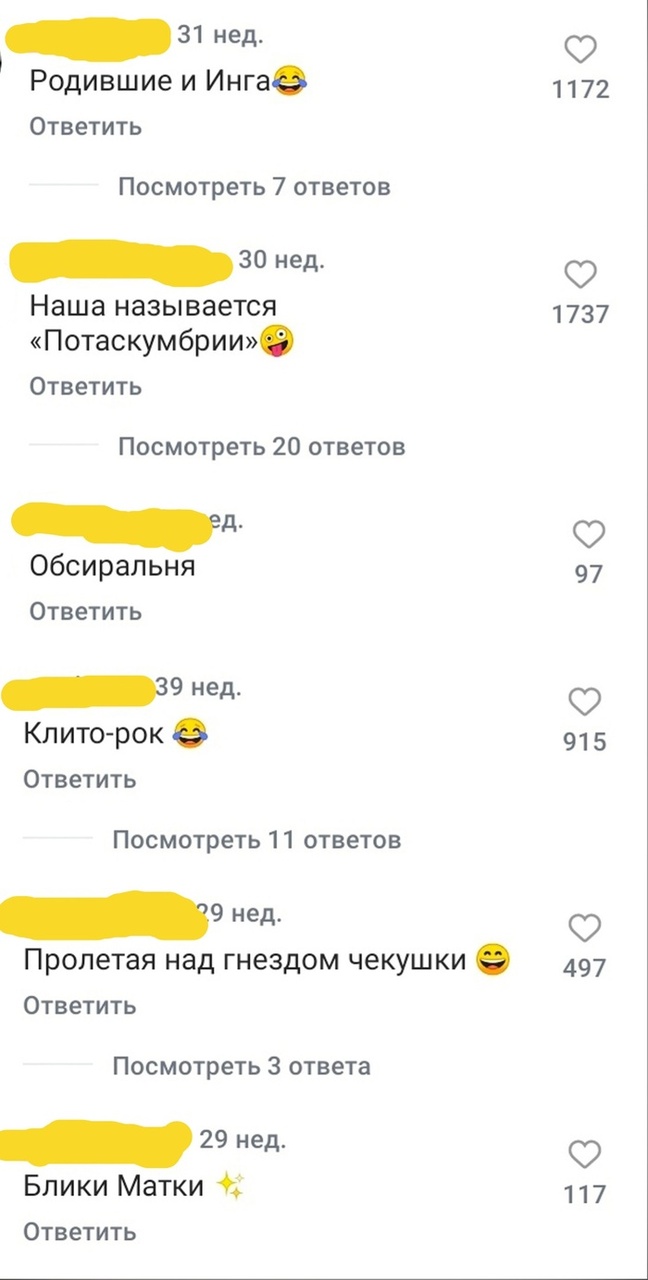Like the comment "Родившие и Инга"
The image size is (648, 1280).
(581, 50)
